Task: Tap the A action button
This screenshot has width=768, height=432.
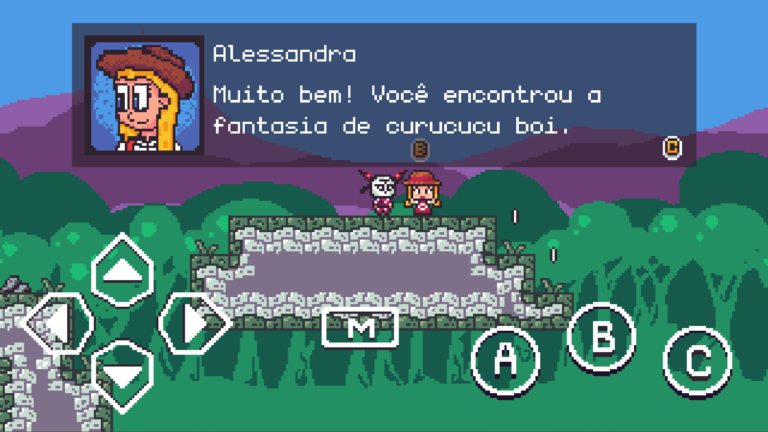Action: 505,359
